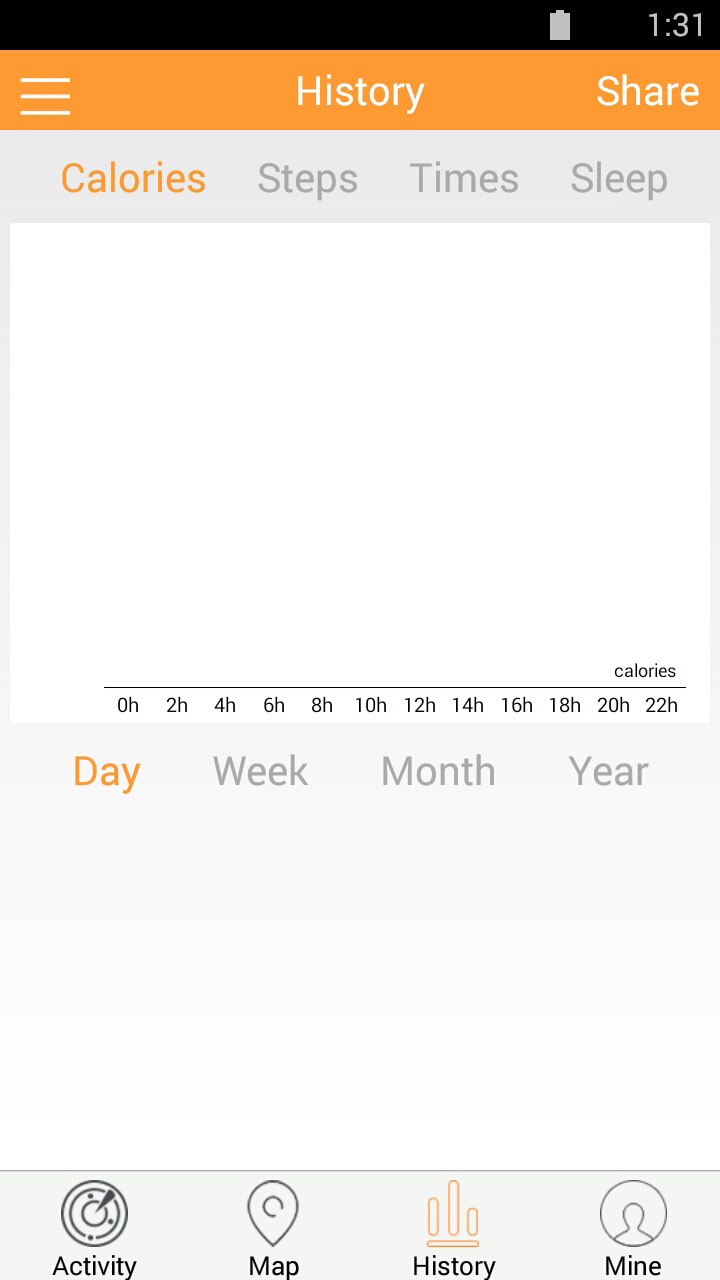Image resolution: width=720 pixels, height=1280 pixels.
Task: Open the Mine profile tab
Action: pos(633,1227)
